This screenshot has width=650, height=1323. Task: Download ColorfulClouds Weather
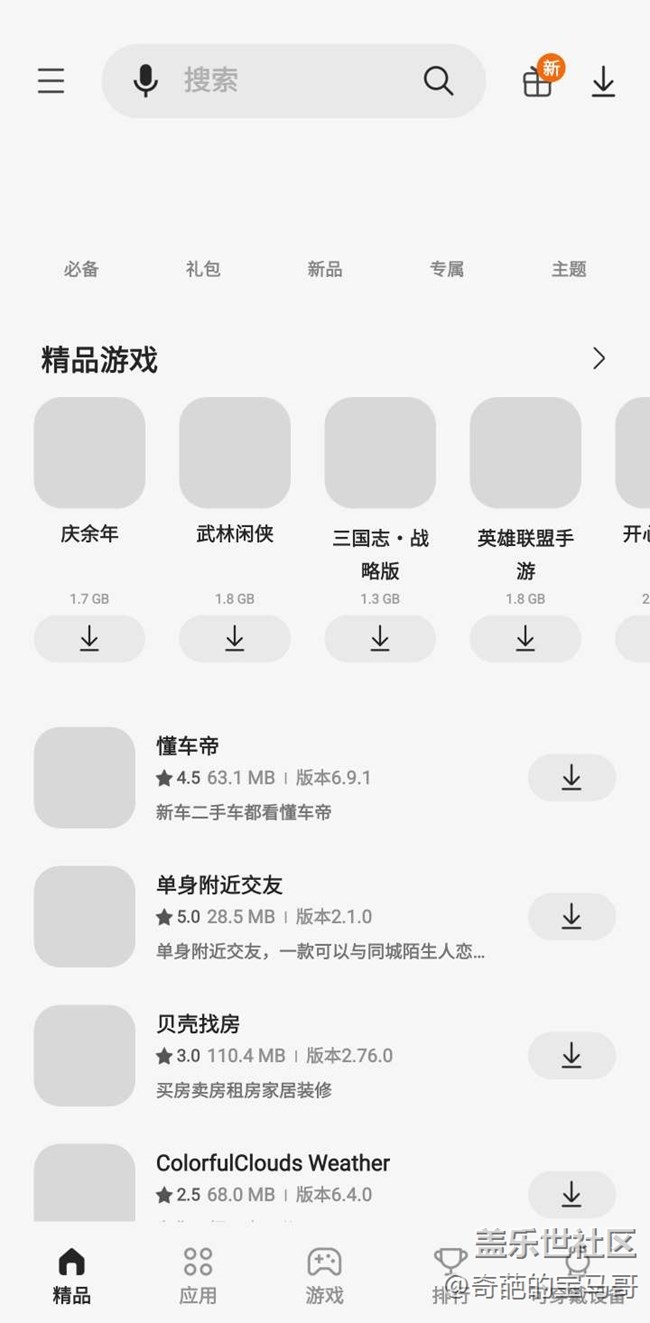point(571,1194)
